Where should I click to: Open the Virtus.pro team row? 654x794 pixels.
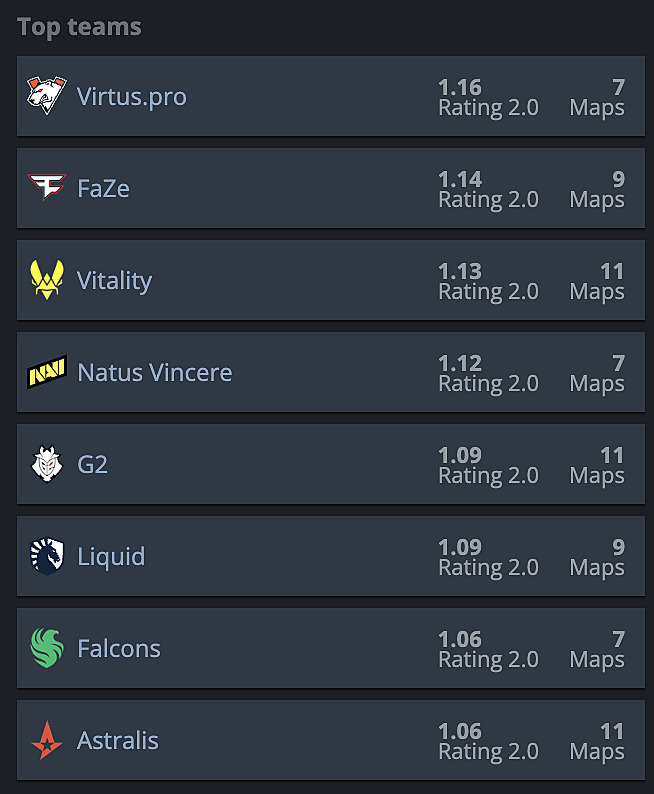click(131, 97)
